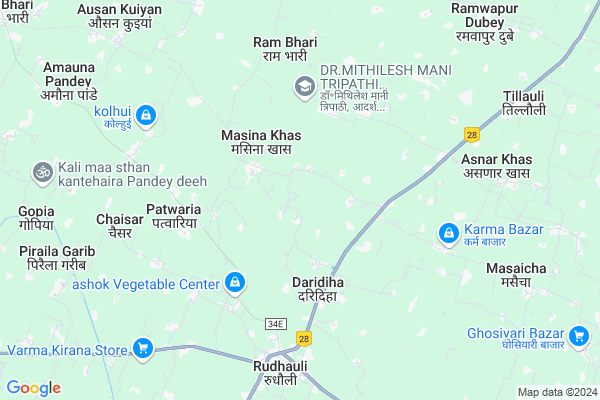This screenshot has width=600, height=400.
Task: Select the Karma Bazar shopping pin
Action: 449,234
